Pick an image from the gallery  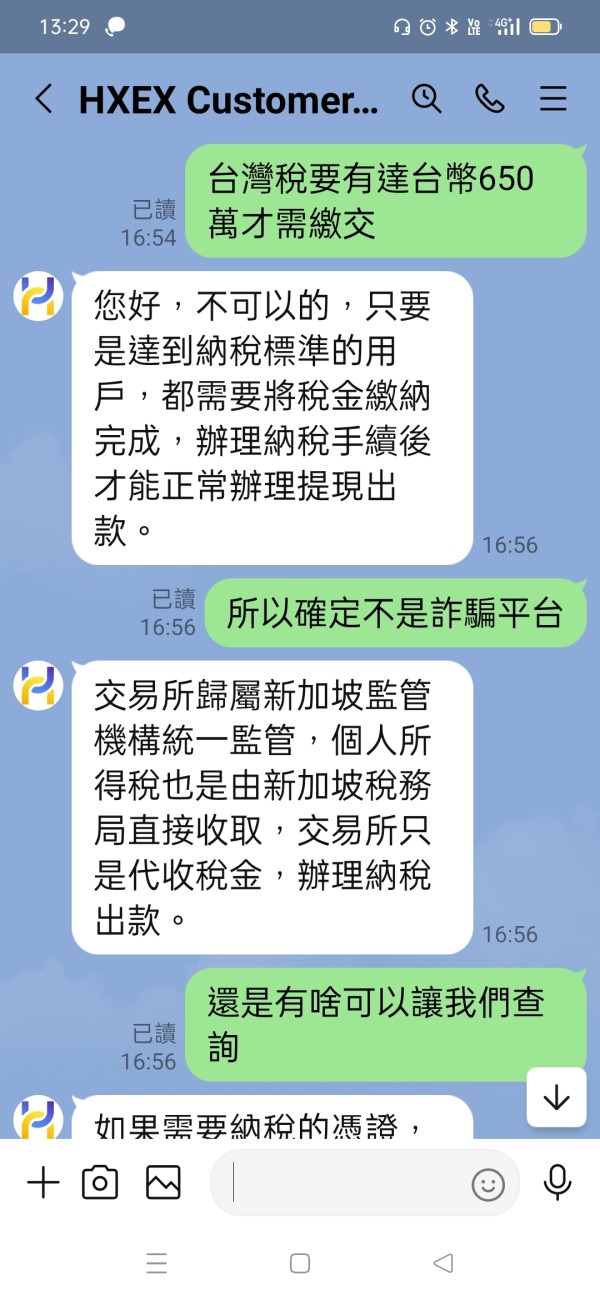163,1183
